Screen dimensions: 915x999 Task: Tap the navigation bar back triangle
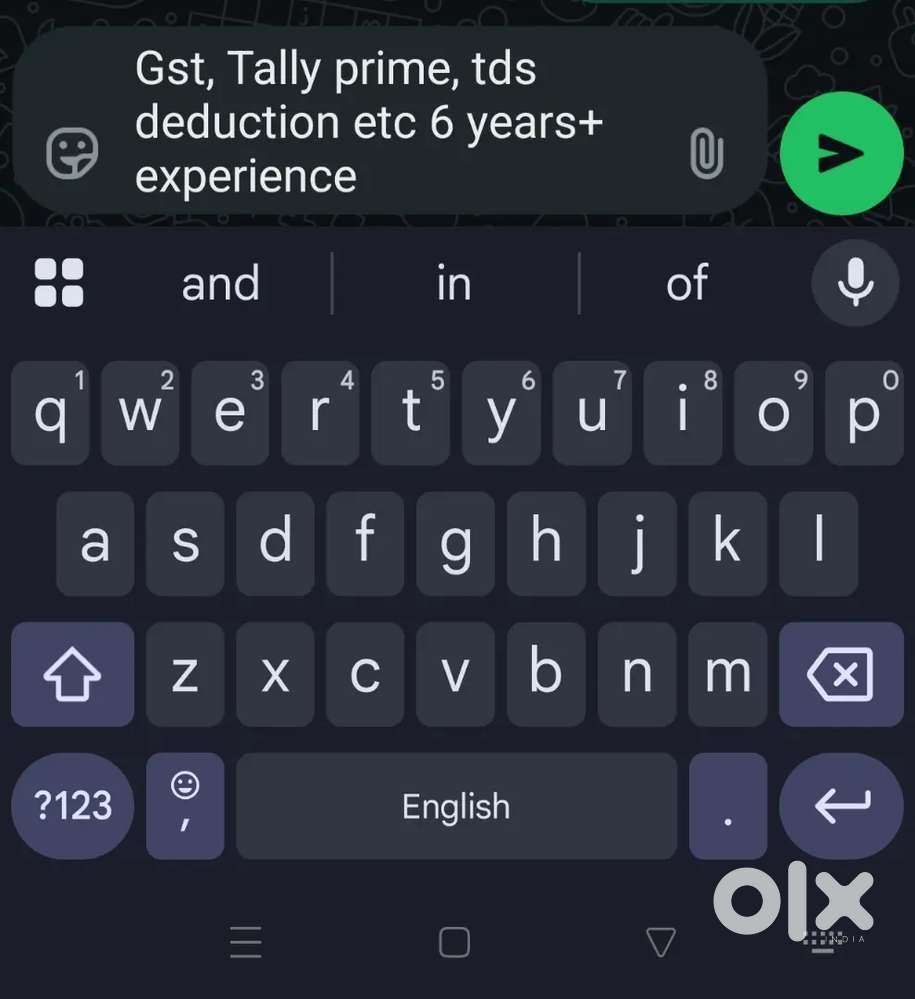[x=660, y=942]
